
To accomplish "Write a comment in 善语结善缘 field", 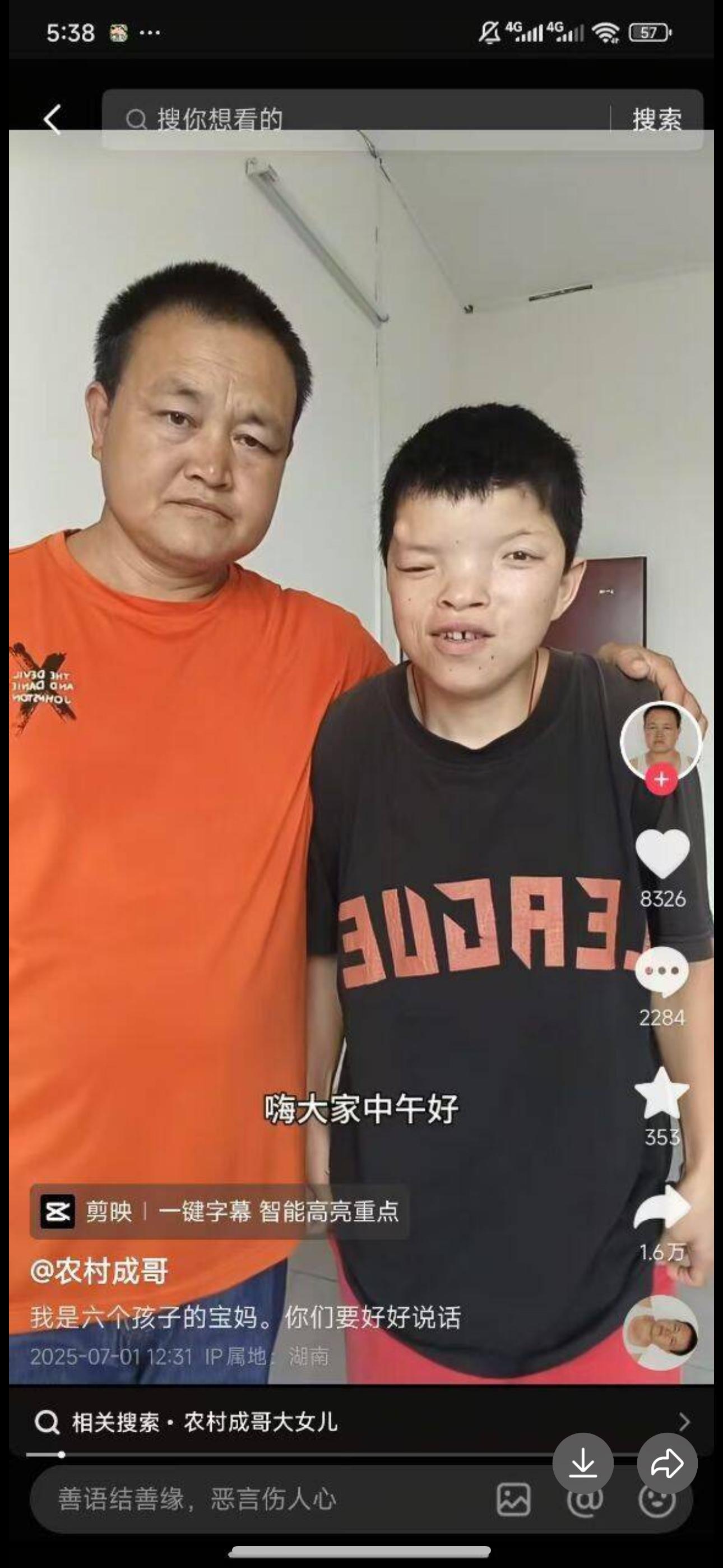I will coord(262,1498).
